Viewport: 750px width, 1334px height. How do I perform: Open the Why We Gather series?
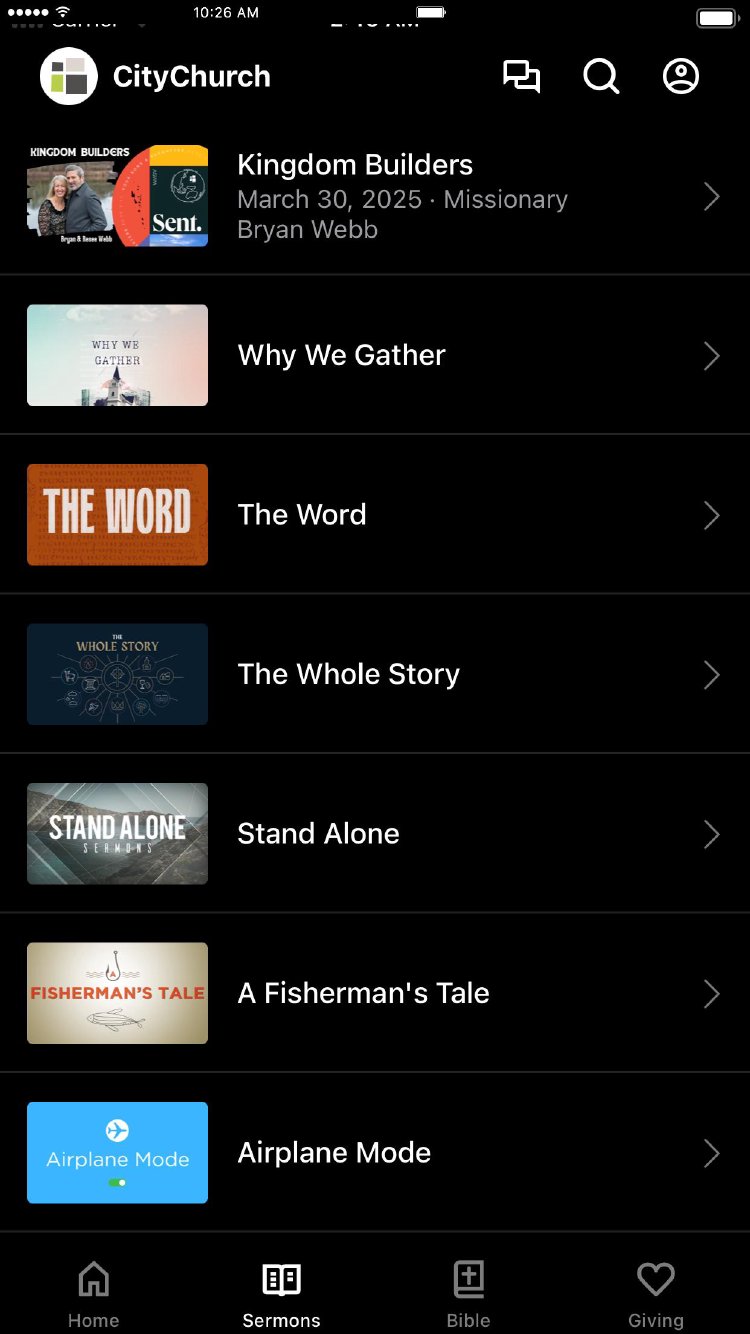375,356
